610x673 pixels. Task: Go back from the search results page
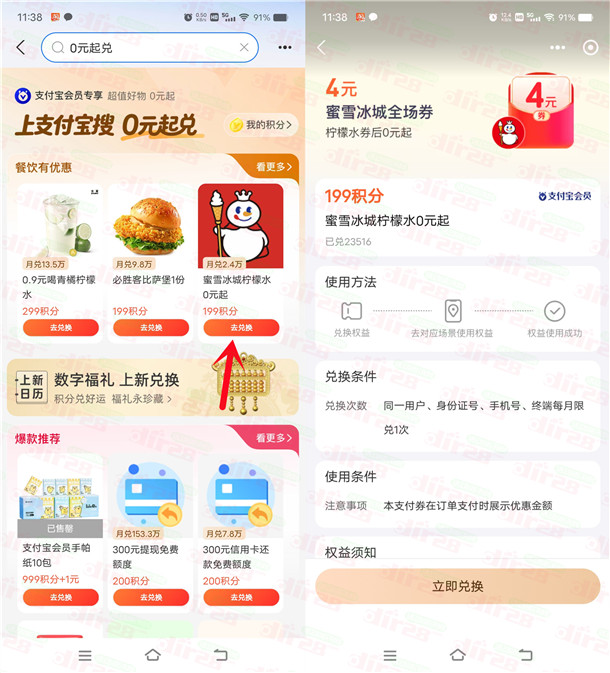coord(21,47)
